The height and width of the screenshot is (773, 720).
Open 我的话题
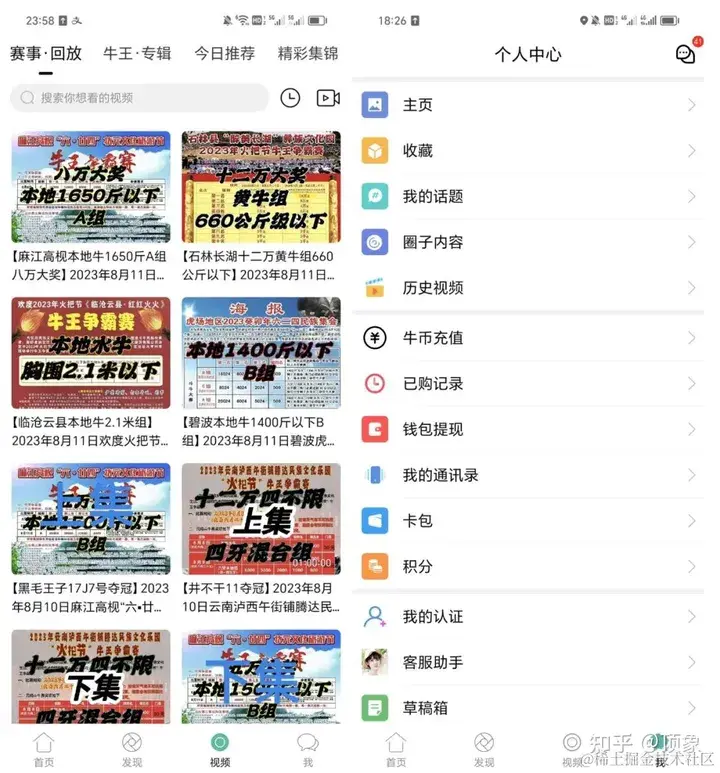pyautogui.click(x=530, y=197)
